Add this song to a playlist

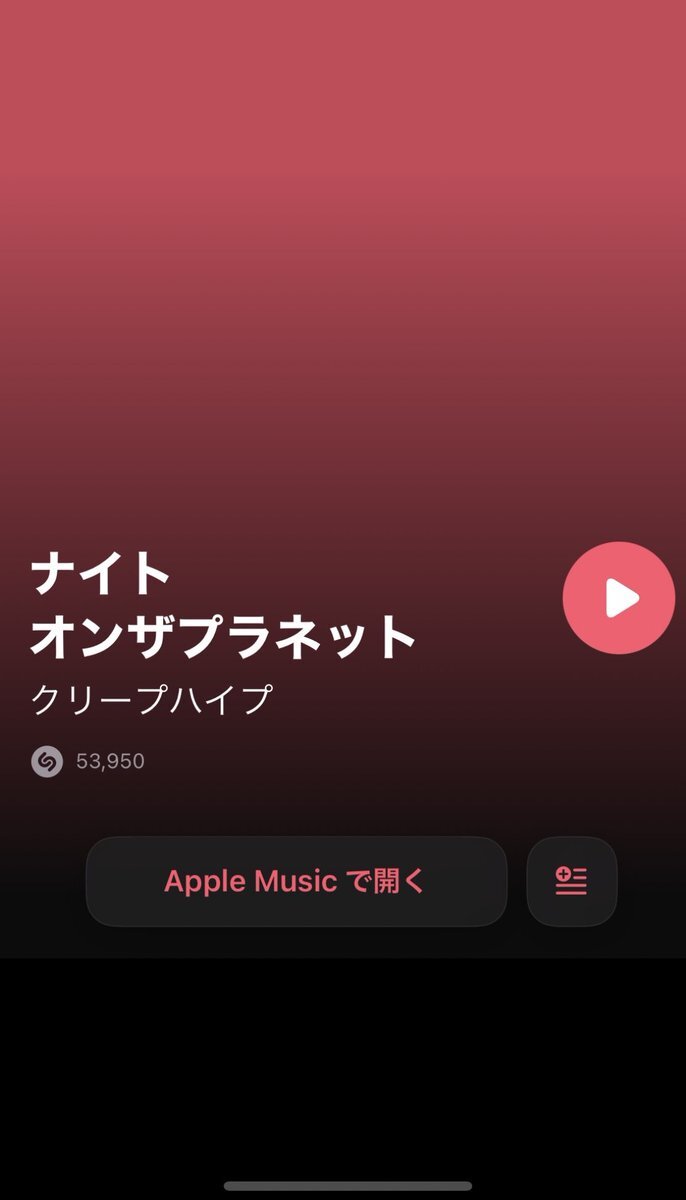[571, 881]
